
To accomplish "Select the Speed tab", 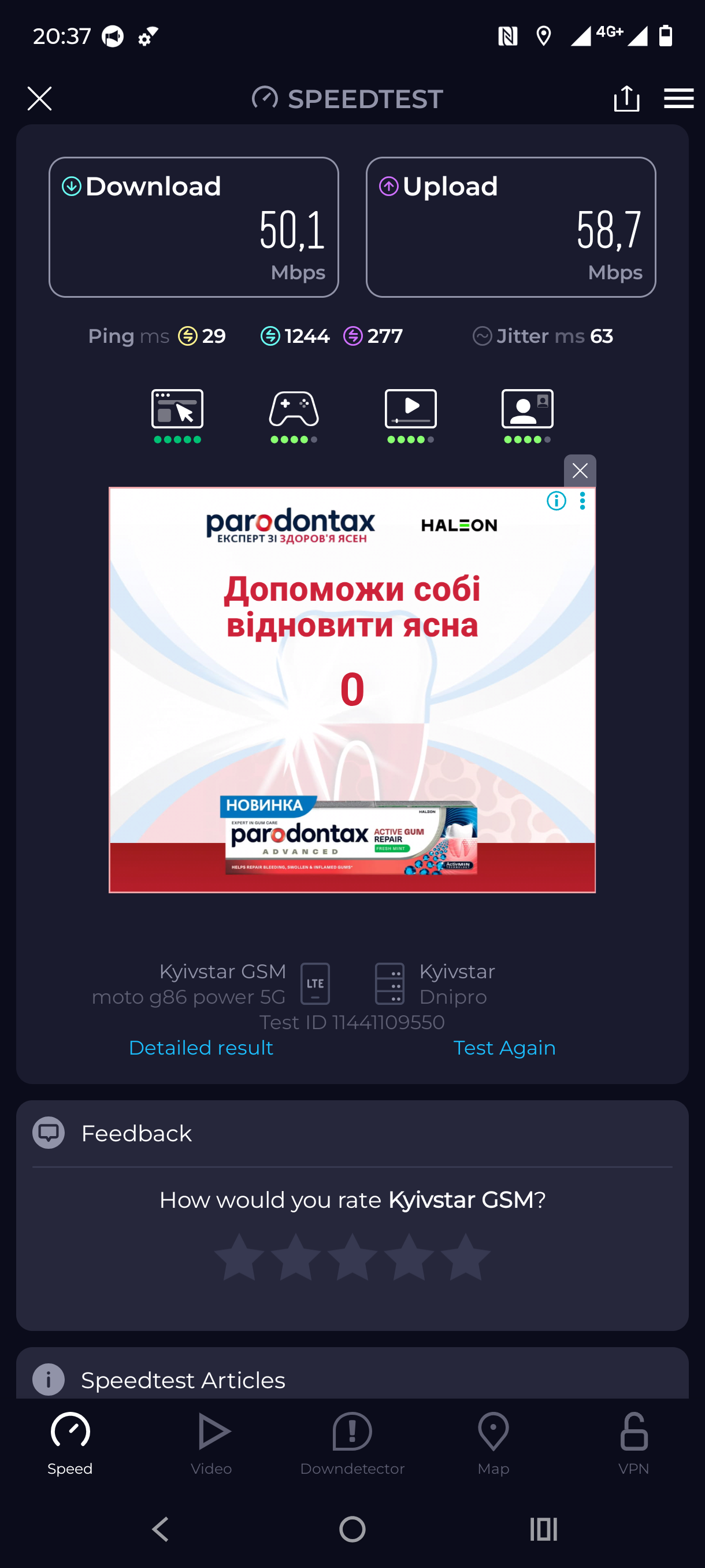I will click(70, 1444).
